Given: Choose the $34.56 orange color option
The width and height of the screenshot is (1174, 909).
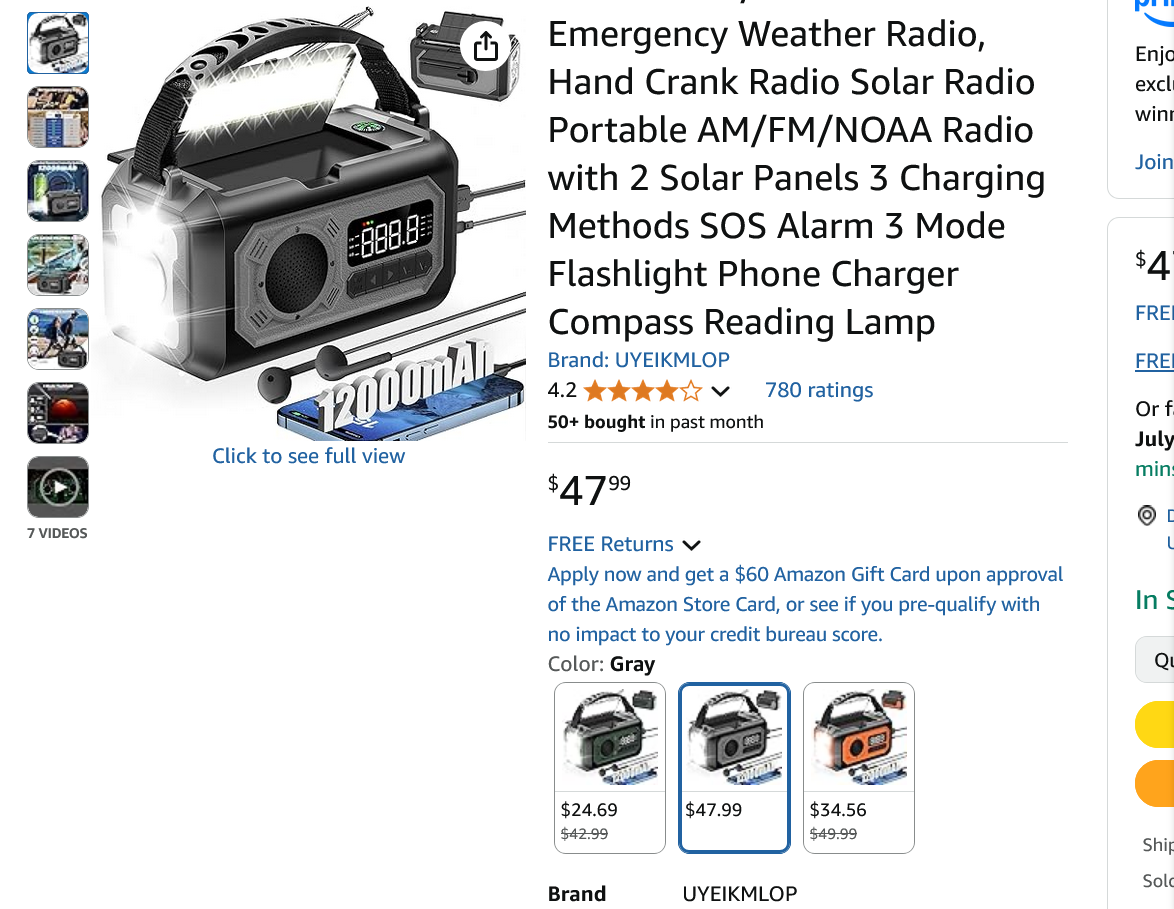Looking at the screenshot, I should pos(858,753).
